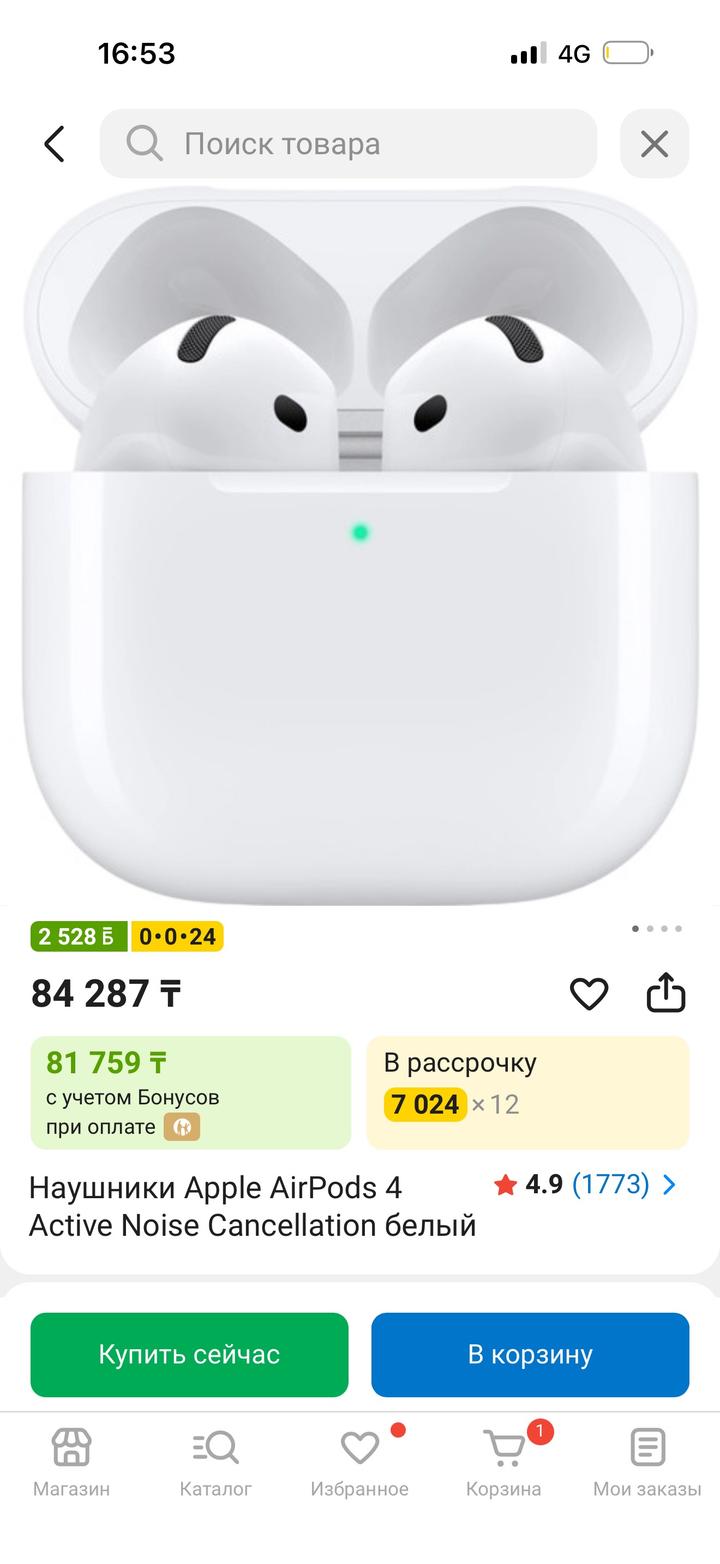The height and width of the screenshot is (1564, 720).
Task: Close the product page with X button
Action: (655, 143)
